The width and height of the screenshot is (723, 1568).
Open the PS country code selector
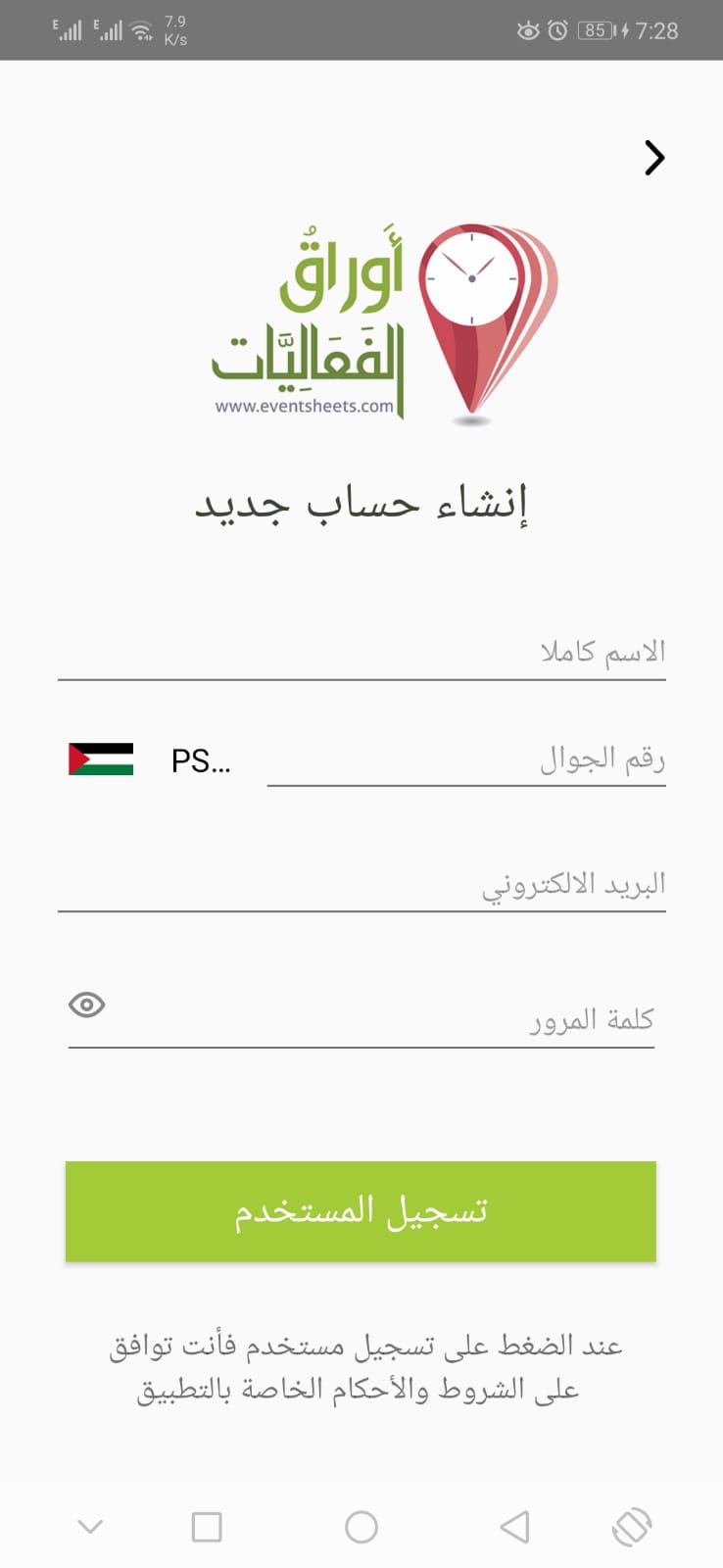pyautogui.click(x=201, y=761)
